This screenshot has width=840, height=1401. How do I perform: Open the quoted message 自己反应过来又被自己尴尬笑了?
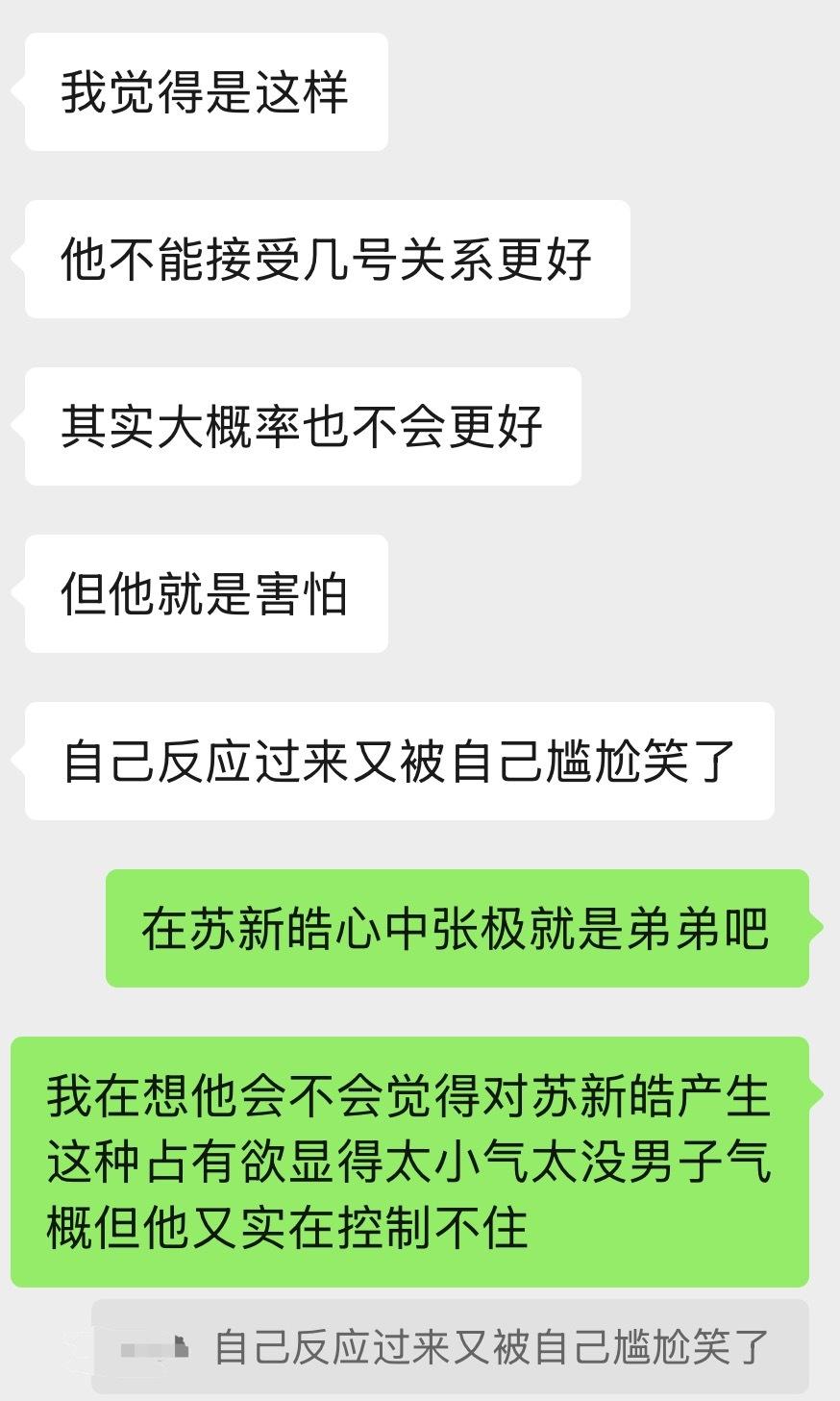click(450, 1347)
